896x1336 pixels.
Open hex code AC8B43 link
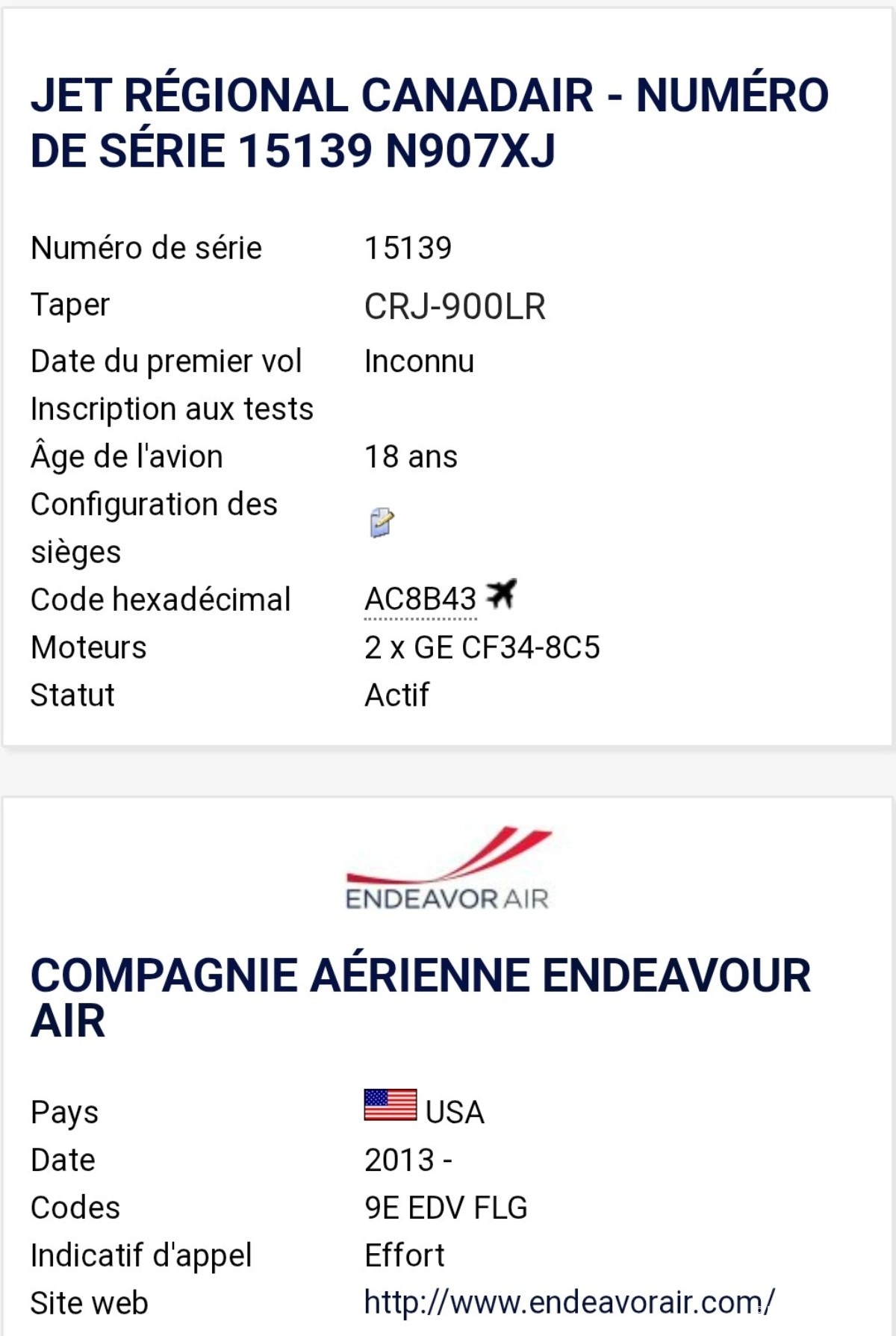coord(420,600)
